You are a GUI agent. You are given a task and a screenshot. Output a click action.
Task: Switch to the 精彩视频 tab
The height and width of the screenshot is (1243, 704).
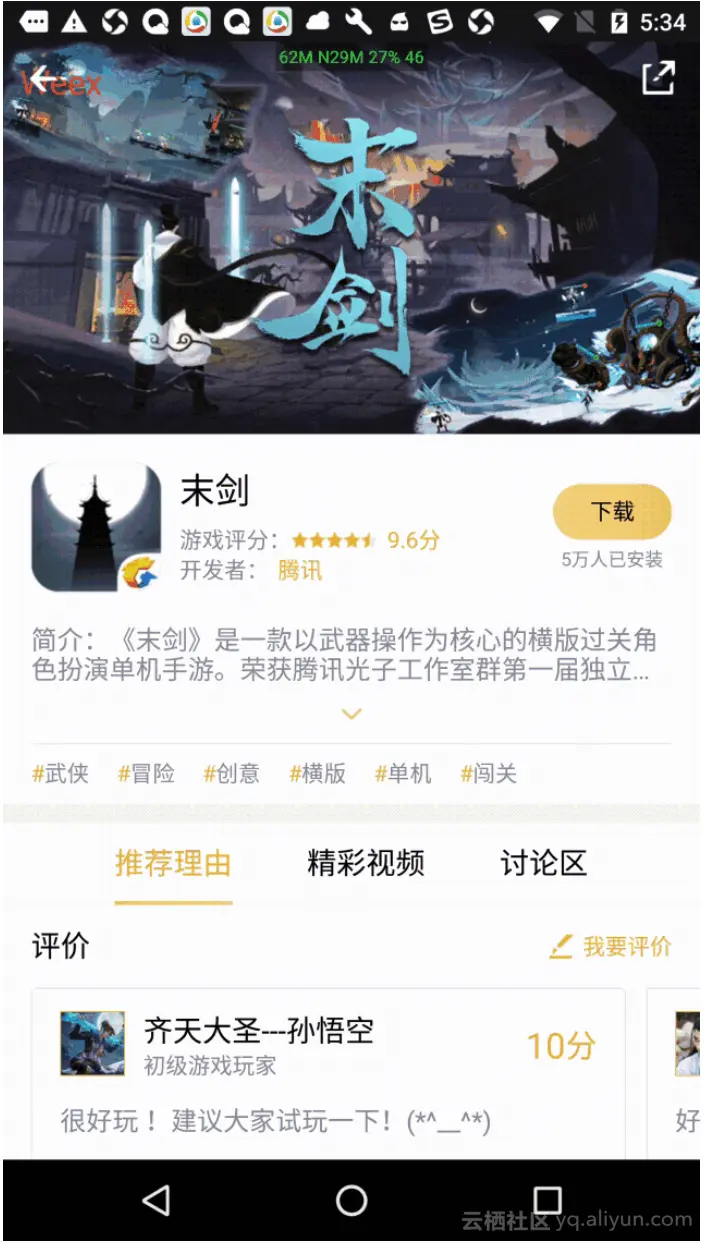[x=366, y=863]
